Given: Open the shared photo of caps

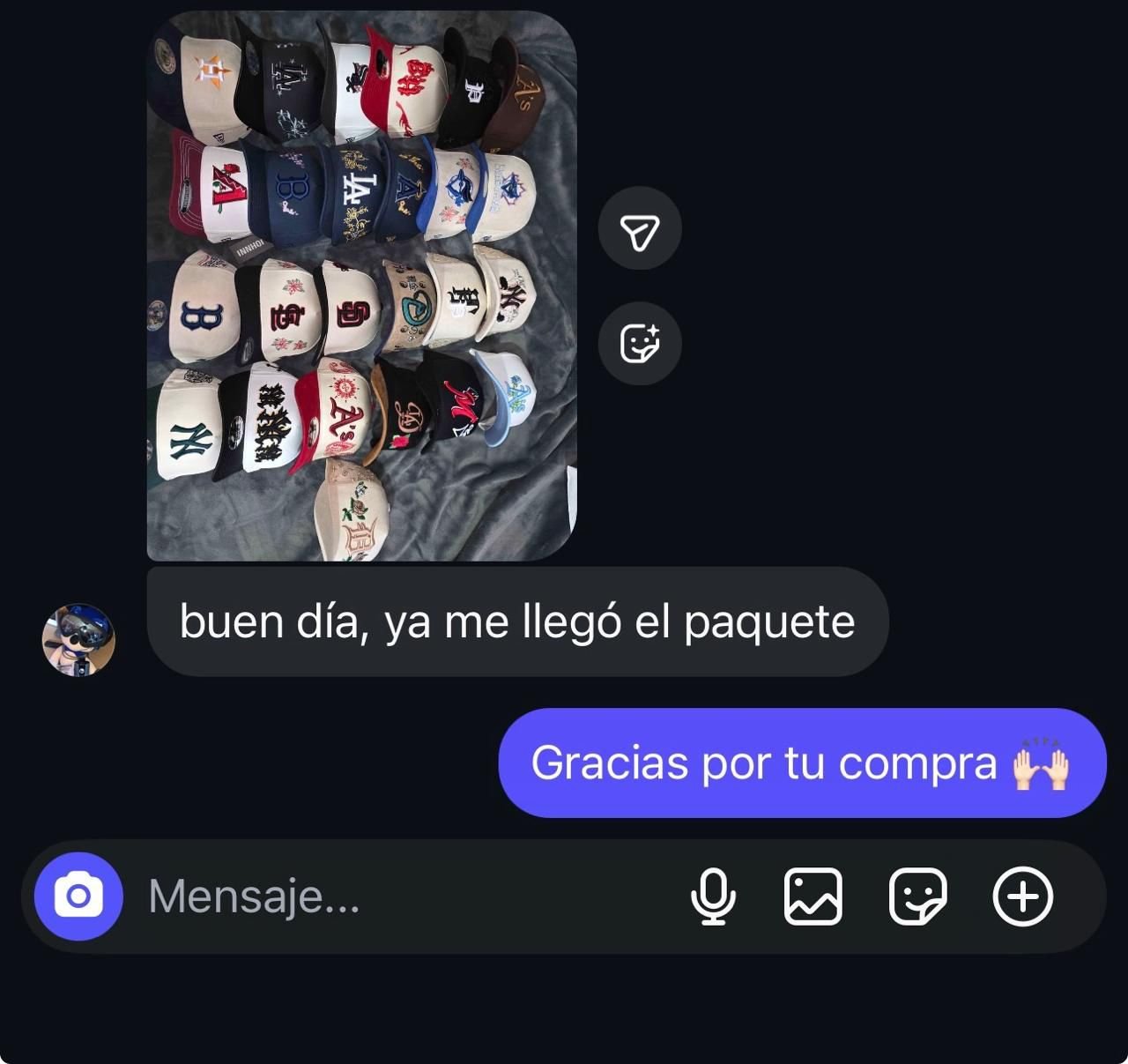Looking at the screenshot, I should pyautogui.click(x=361, y=286).
